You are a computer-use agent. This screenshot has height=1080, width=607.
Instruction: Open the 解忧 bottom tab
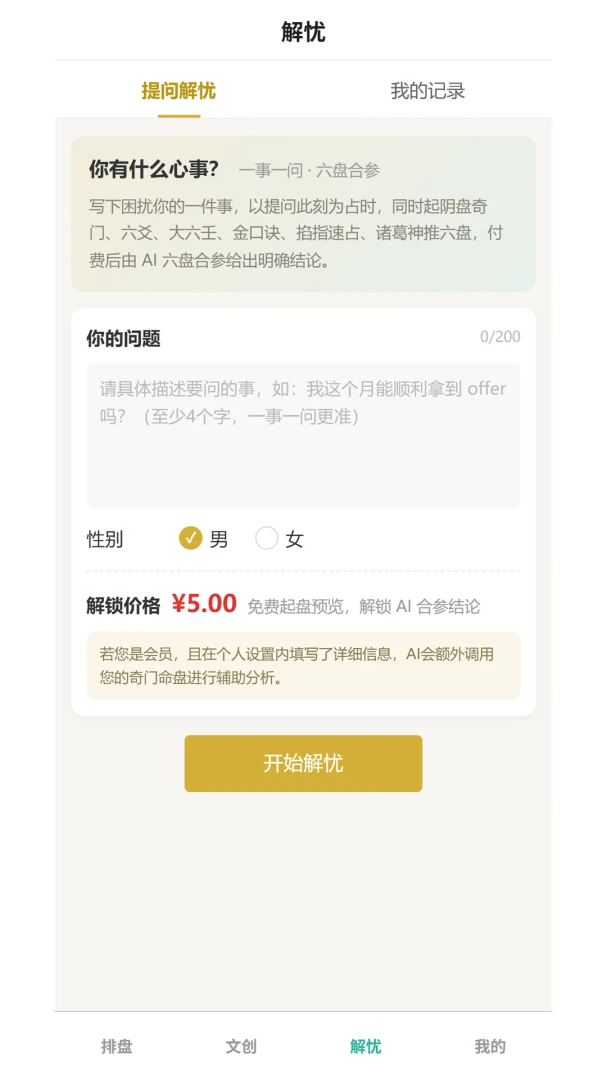365,1046
